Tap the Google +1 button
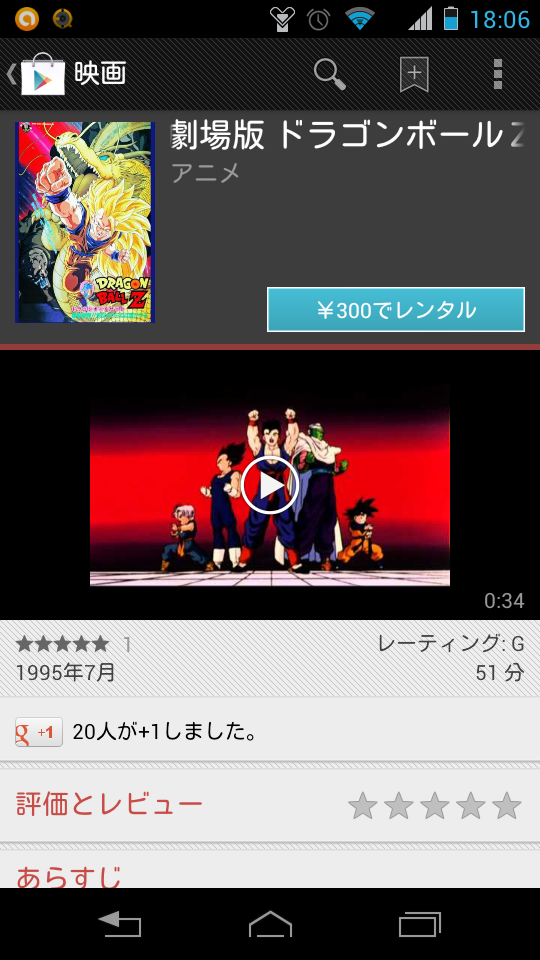This screenshot has width=540, height=960. pyautogui.click(x=39, y=732)
